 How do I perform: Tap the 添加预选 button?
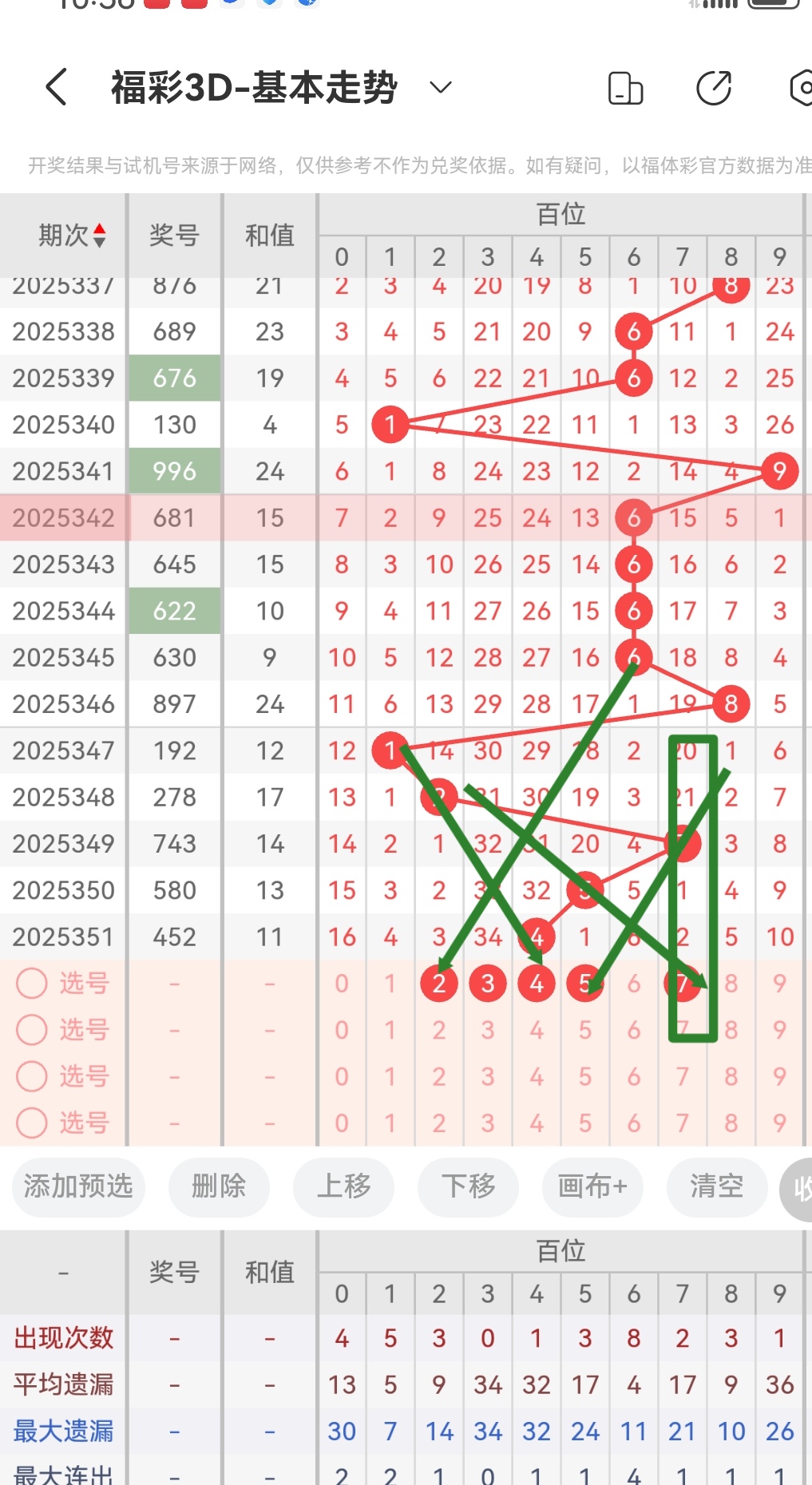pyautogui.click(x=78, y=1186)
